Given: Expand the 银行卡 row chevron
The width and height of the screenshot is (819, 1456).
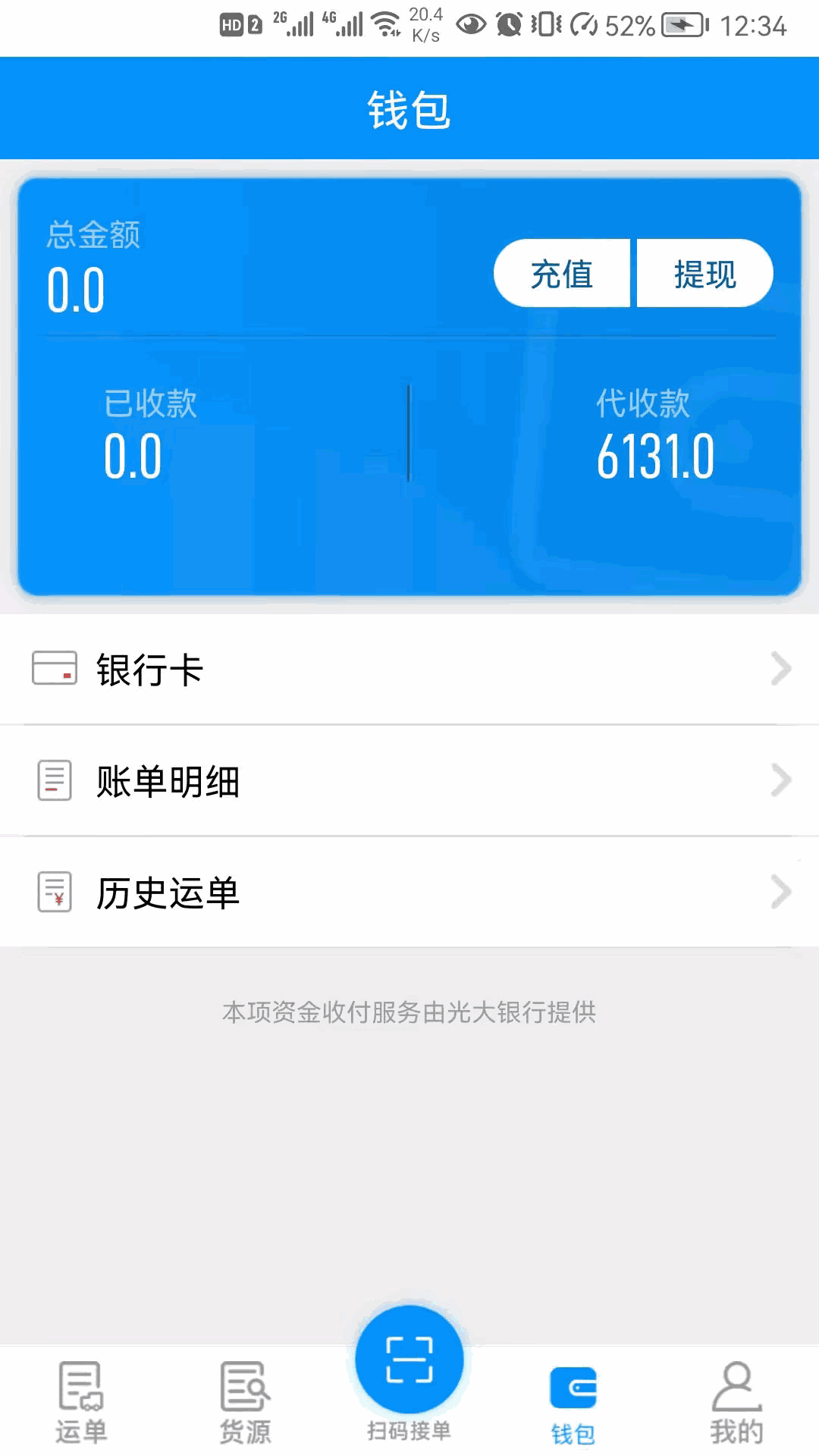Looking at the screenshot, I should click(780, 669).
